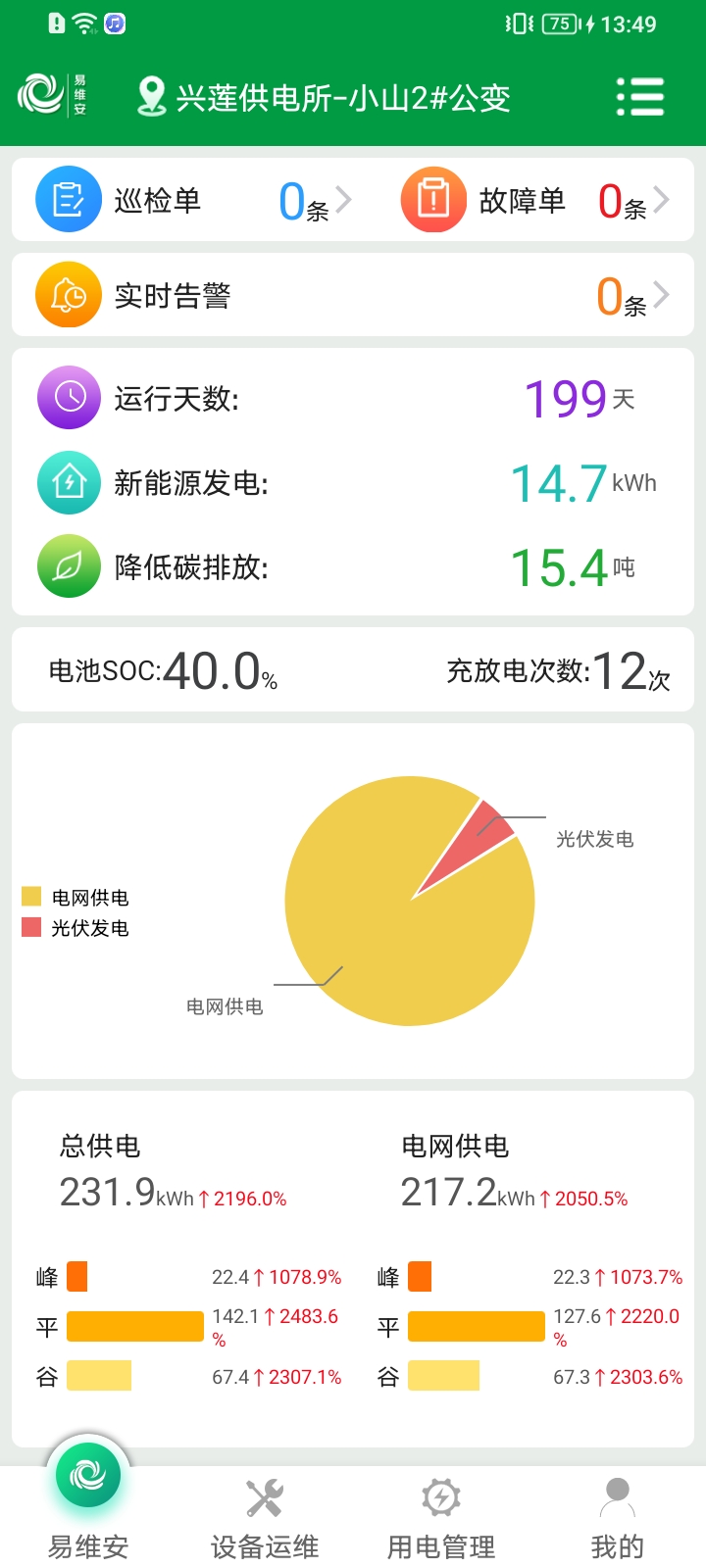The height and width of the screenshot is (1568, 706).
Task: Open the 巡检单 clipboard icon
Action: [x=67, y=199]
